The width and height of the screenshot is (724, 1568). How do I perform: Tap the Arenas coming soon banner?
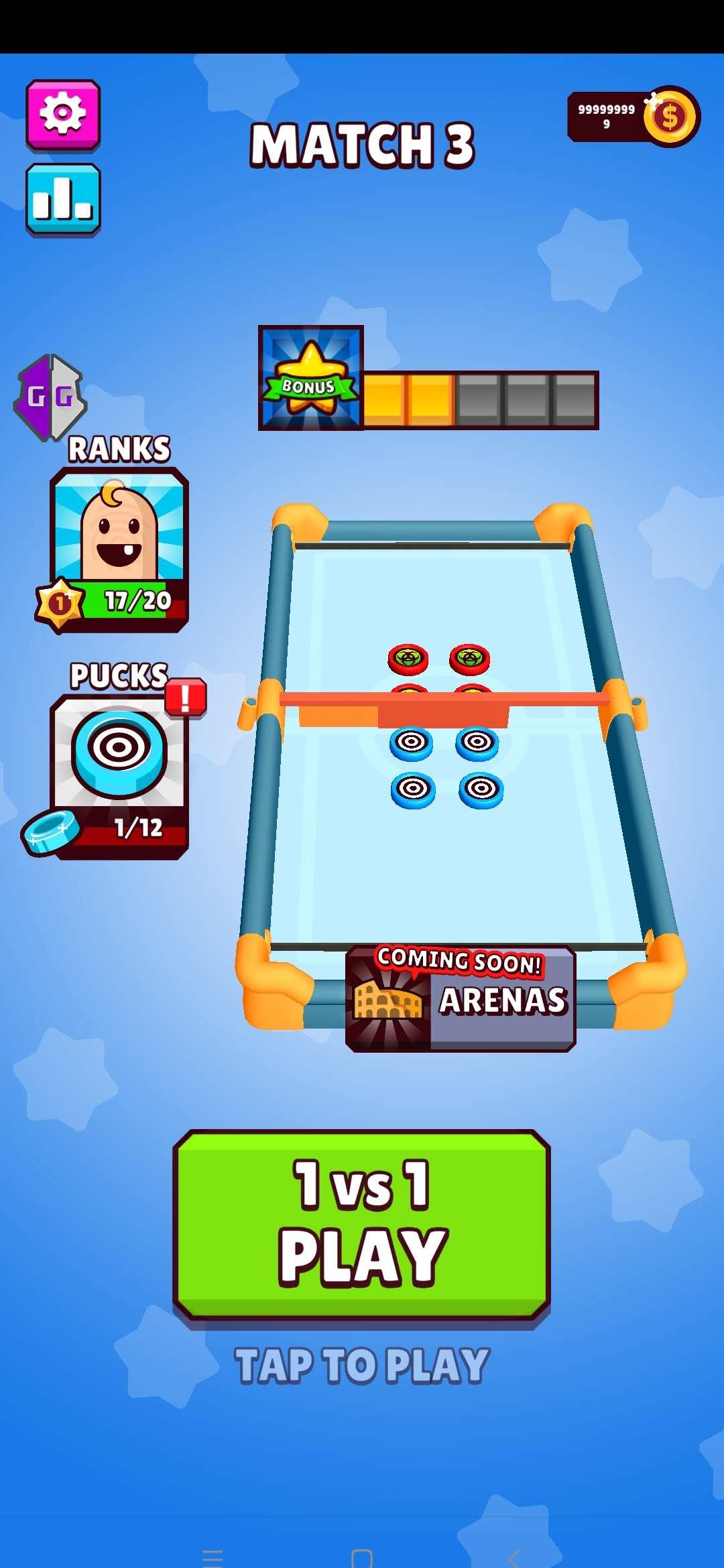461,998
